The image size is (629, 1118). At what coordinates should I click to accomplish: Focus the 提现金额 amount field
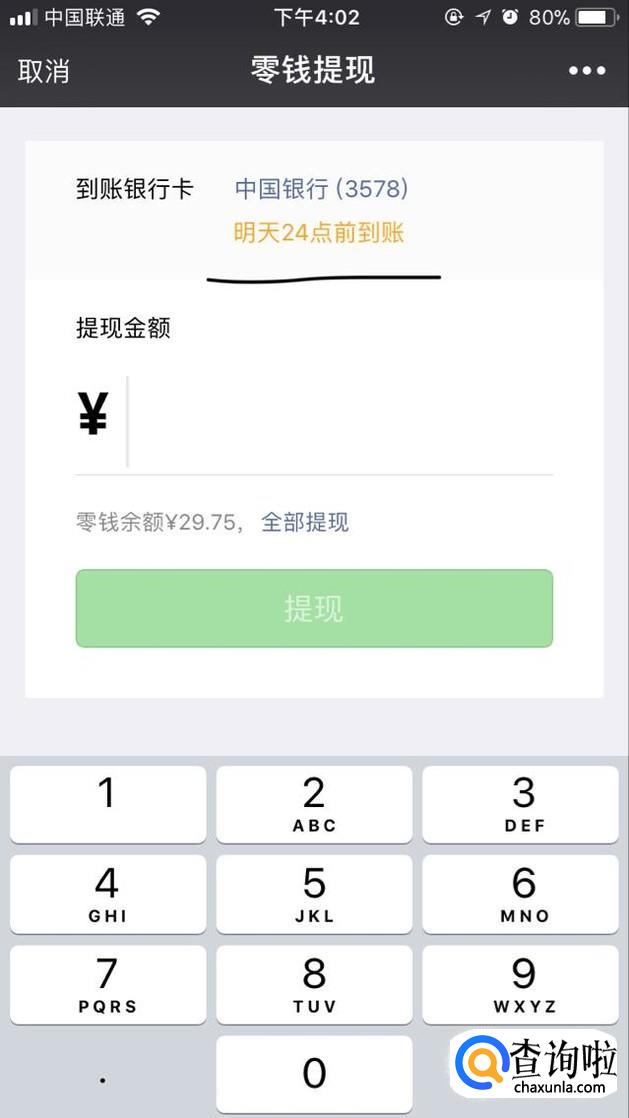point(340,421)
